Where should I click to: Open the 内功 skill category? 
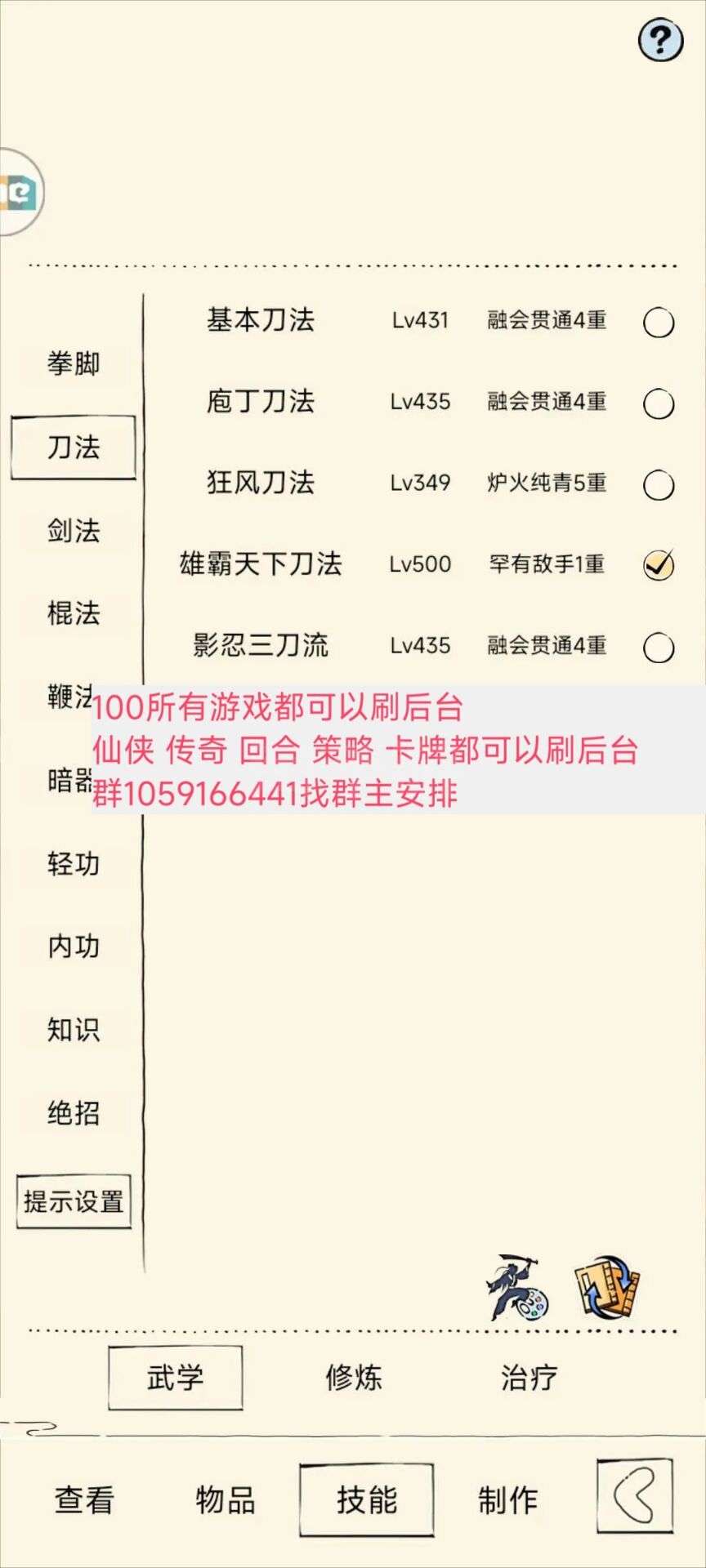[74, 947]
